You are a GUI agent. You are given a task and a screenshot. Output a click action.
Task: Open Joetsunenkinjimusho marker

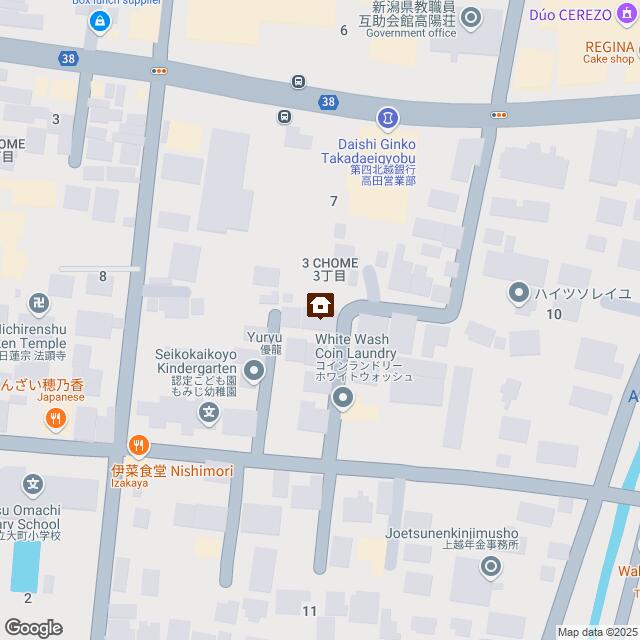coord(491,569)
